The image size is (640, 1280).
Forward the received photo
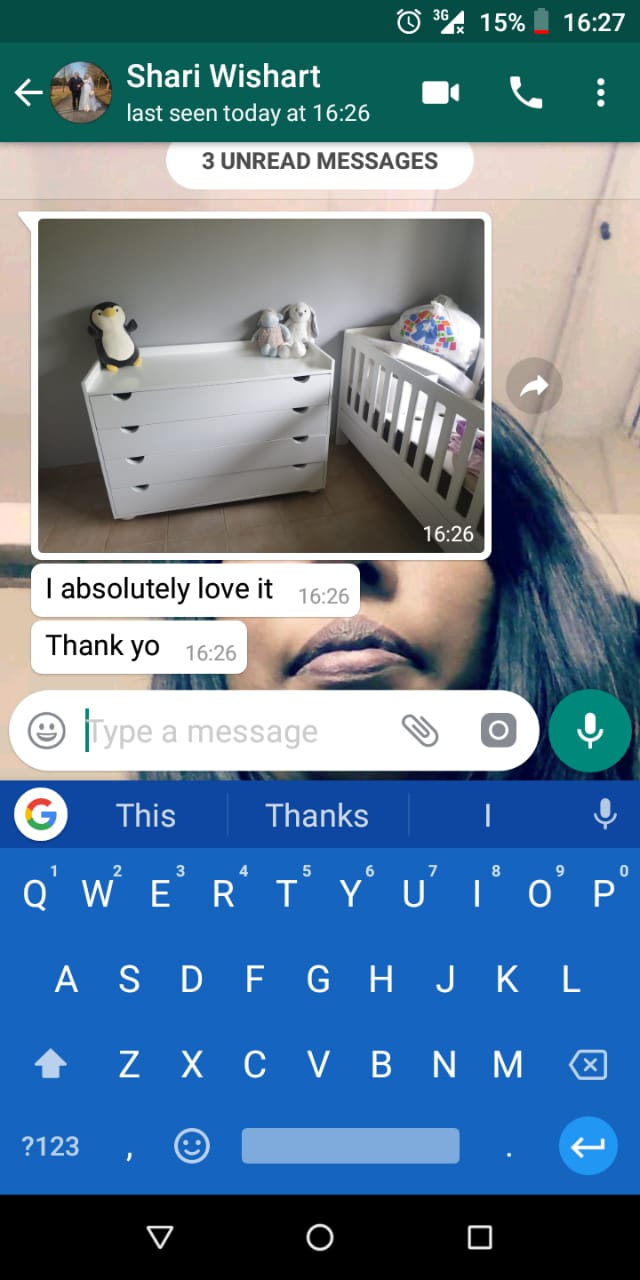pyautogui.click(x=534, y=386)
